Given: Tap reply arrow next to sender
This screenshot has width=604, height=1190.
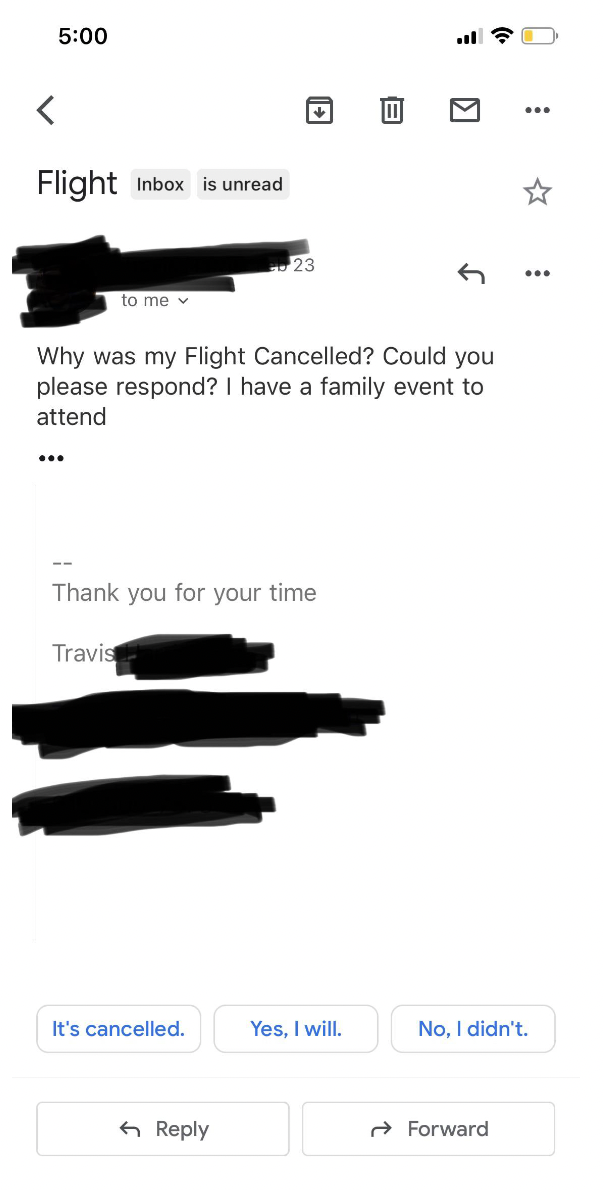Looking at the screenshot, I should click(470, 273).
